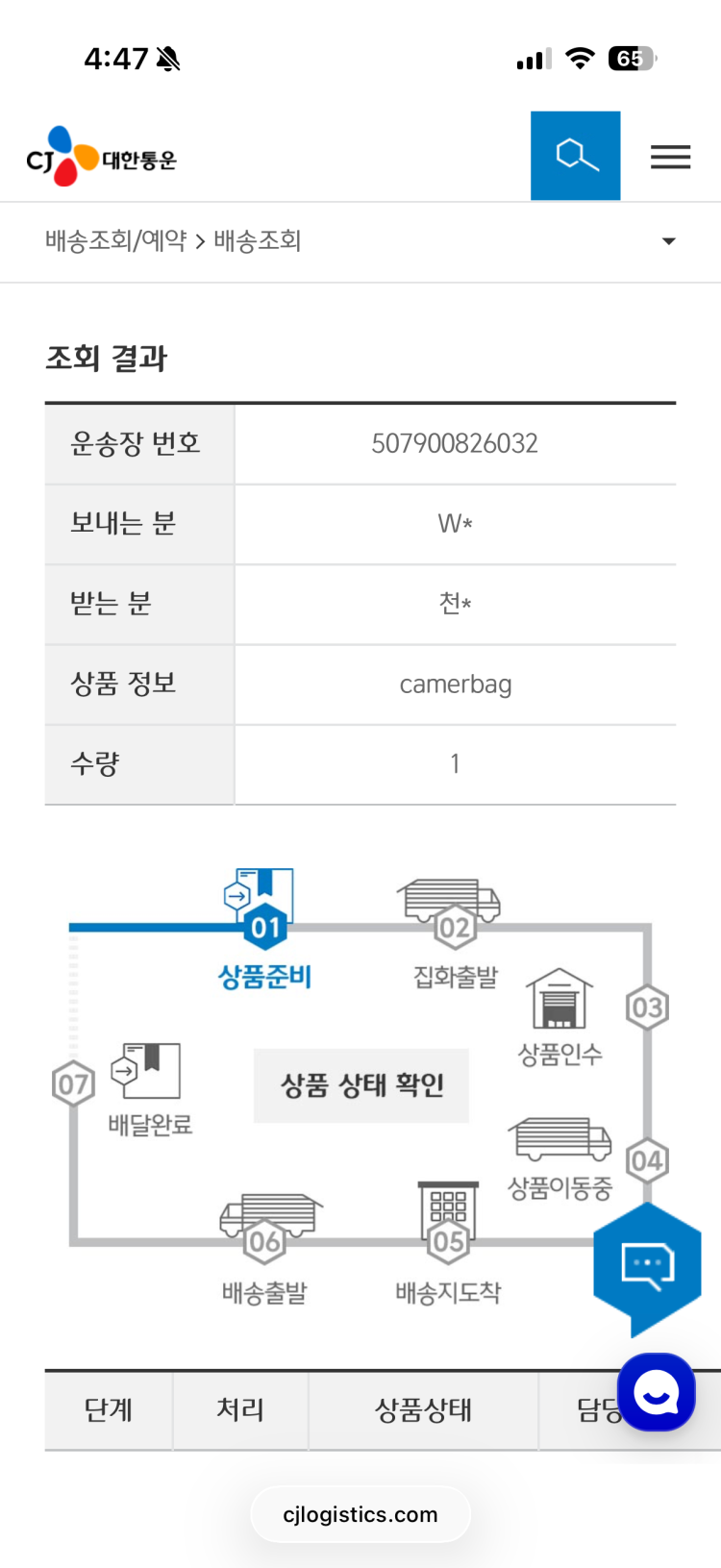This screenshot has width=721, height=1568.
Task: Open the Channel Talk chat widget
Action: pyautogui.click(x=656, y=1392)
